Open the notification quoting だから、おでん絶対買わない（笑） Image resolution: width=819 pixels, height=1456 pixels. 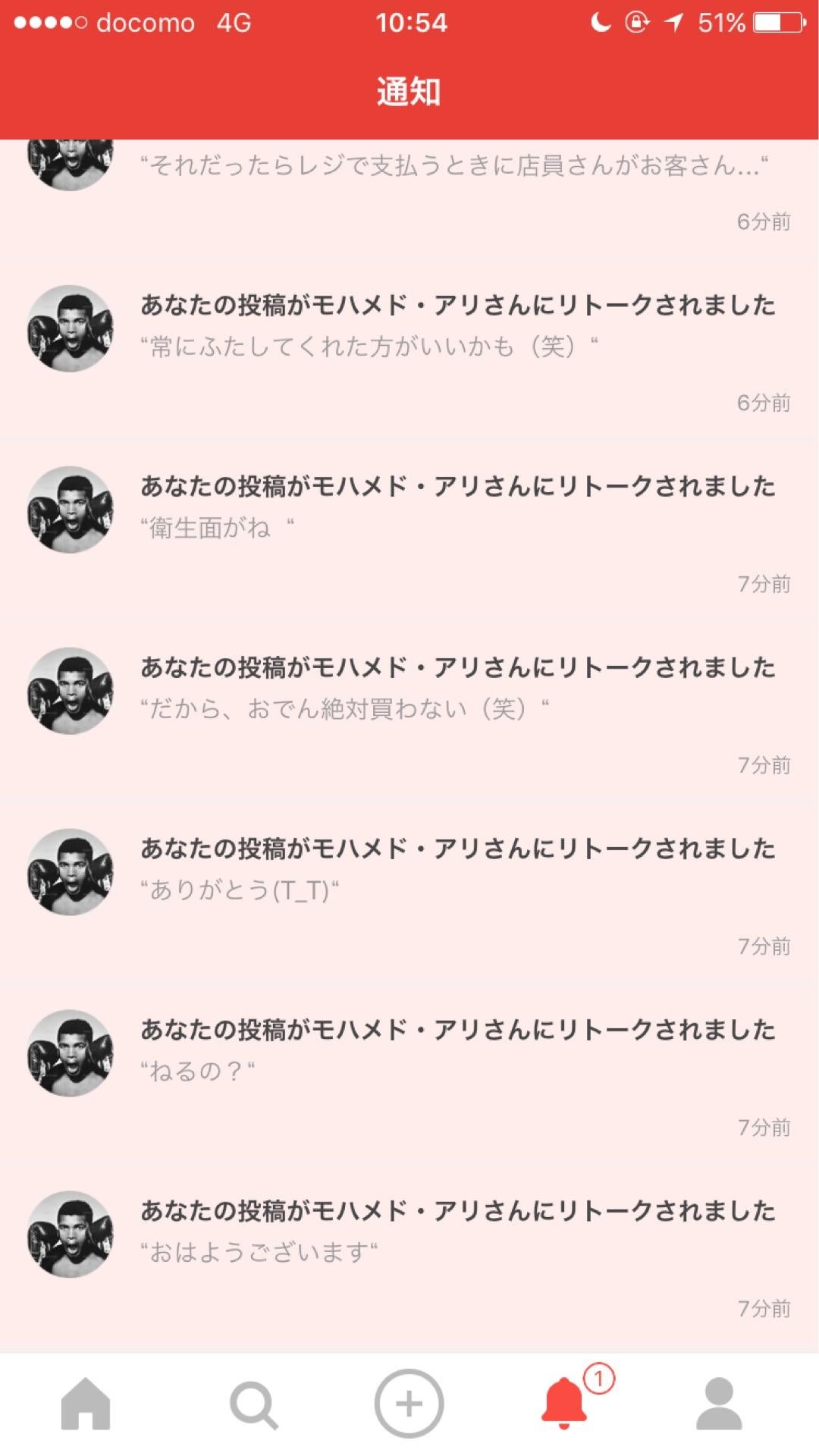point(409,686)
